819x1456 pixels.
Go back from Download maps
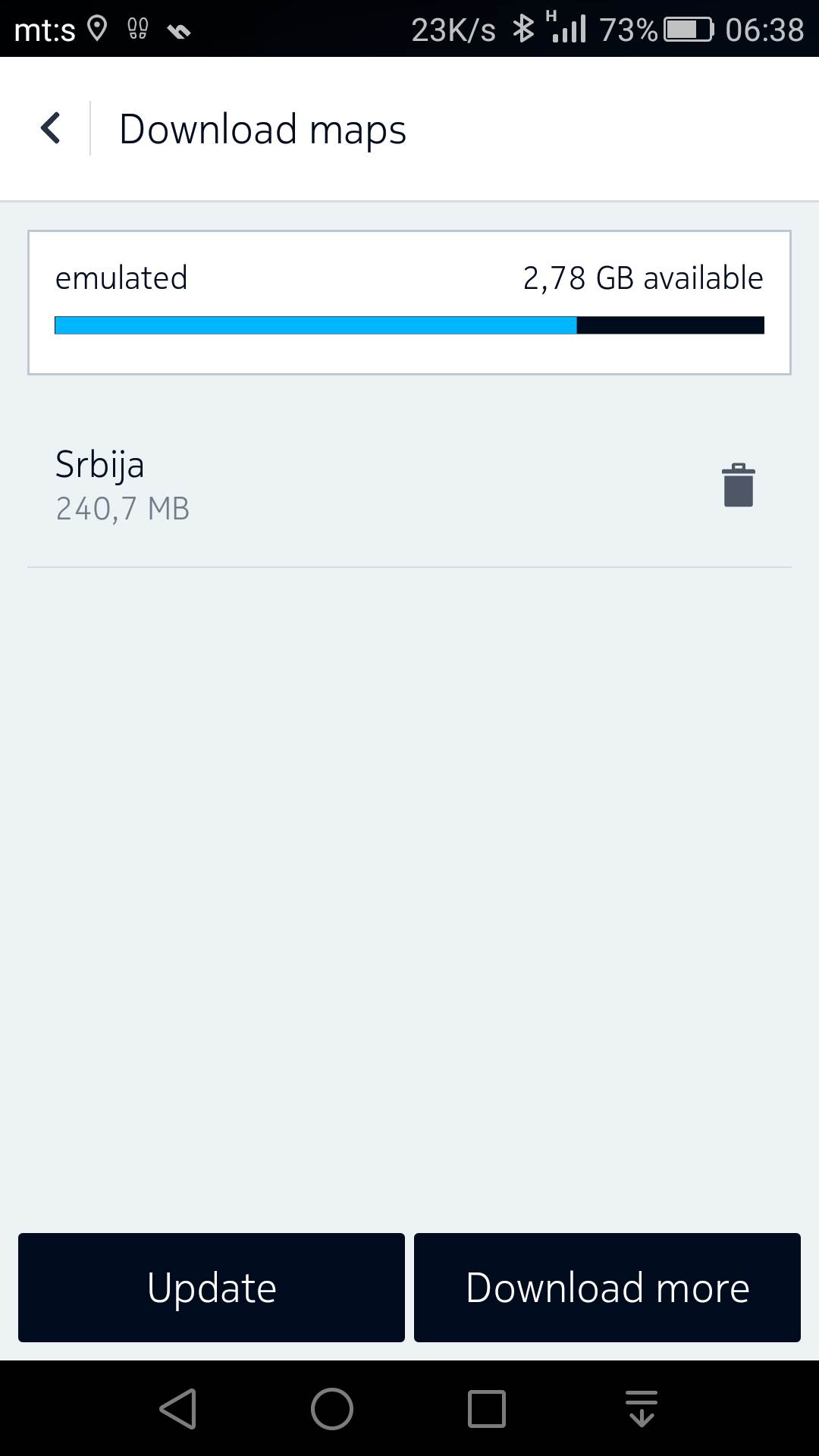coord(50,128)
